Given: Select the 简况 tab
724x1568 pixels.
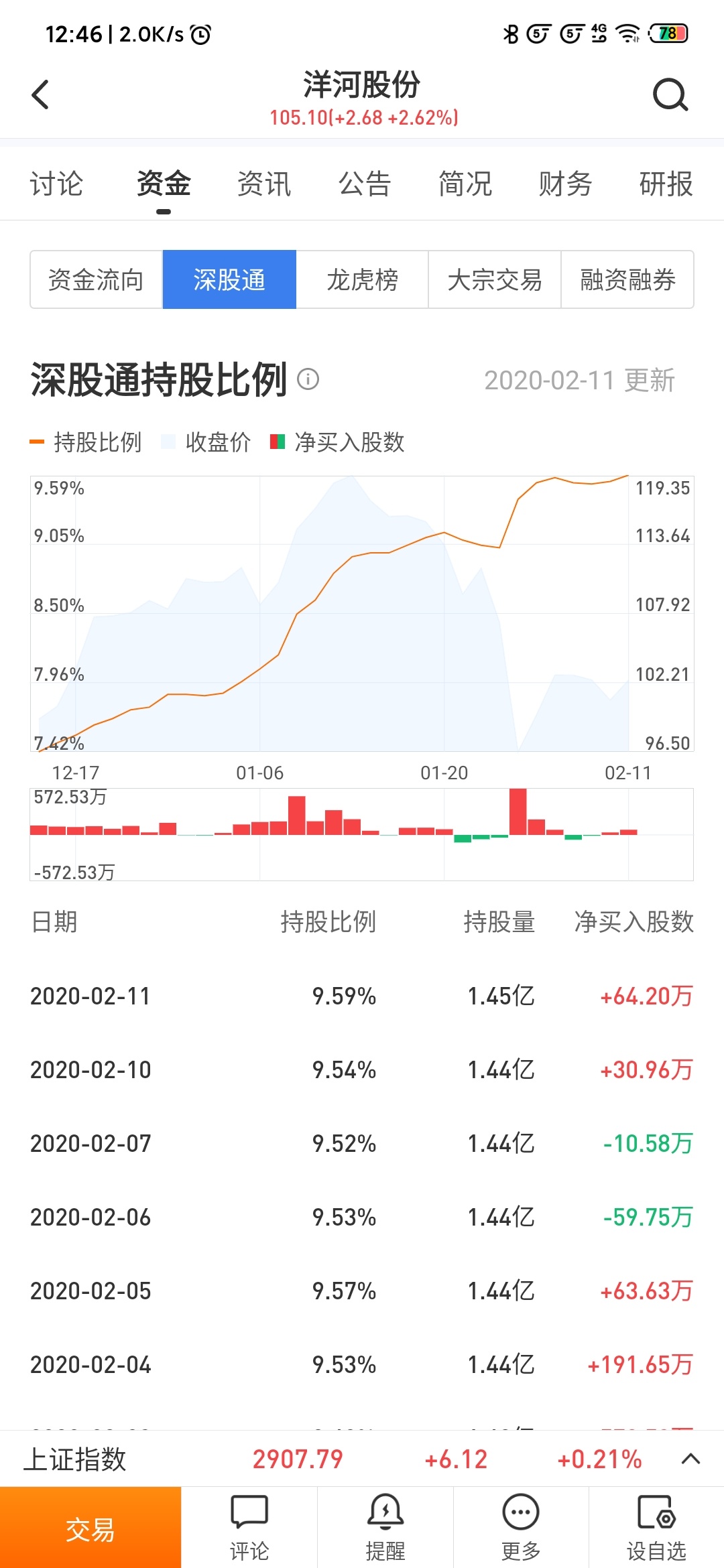Looking at the screenshot, I should (465, 184).
